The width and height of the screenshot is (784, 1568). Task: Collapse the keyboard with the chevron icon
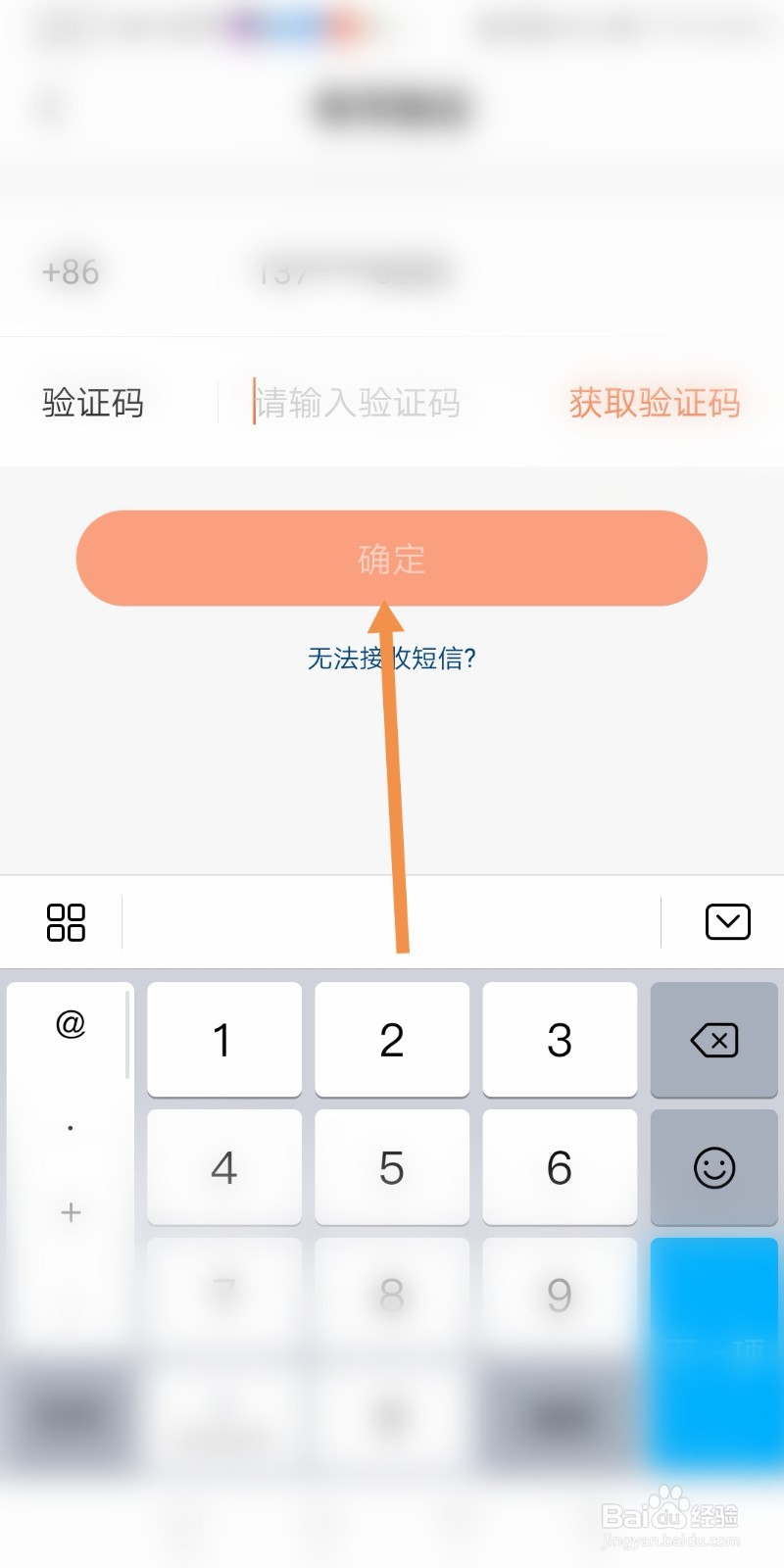[x=727, y=921]
